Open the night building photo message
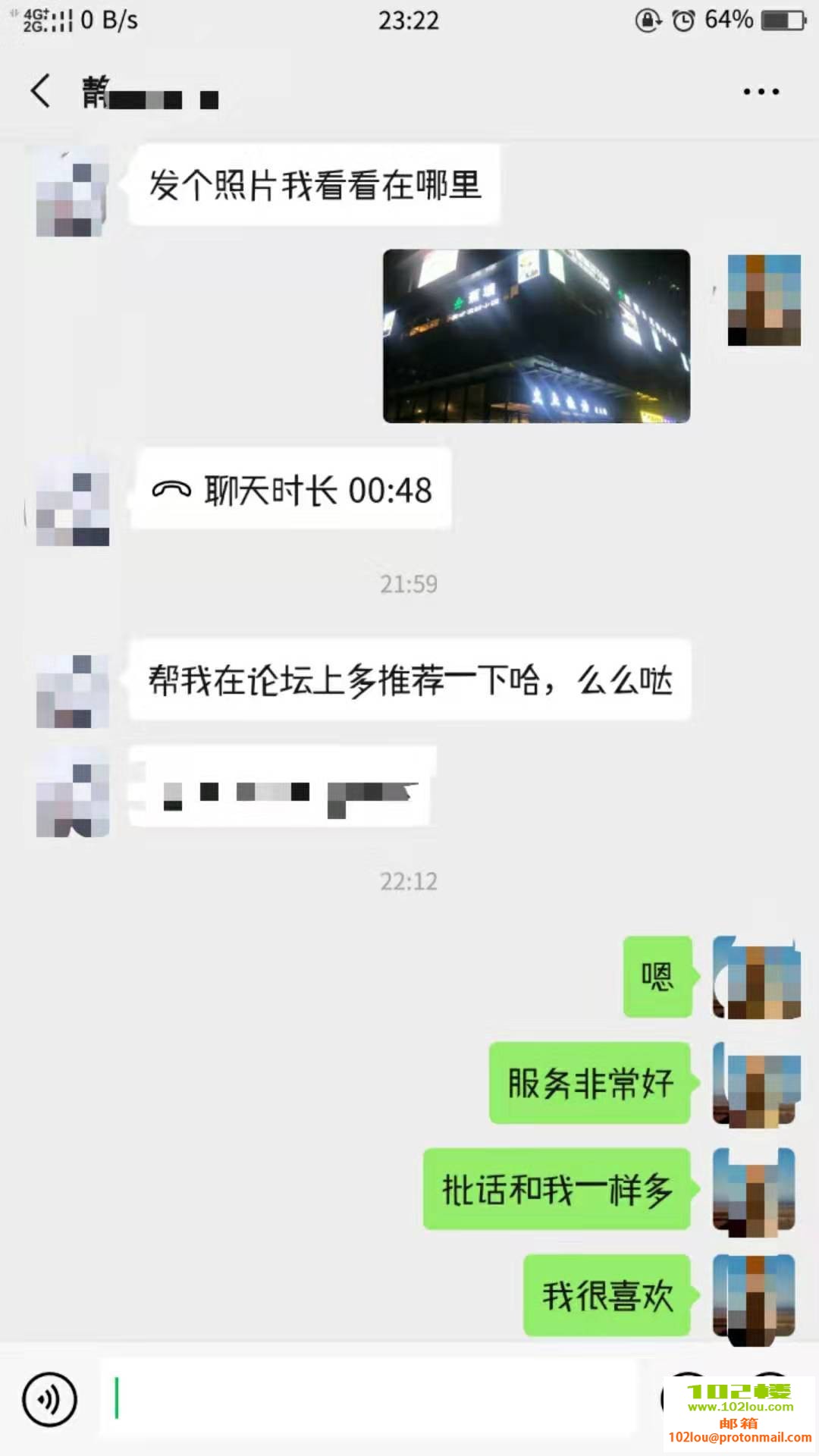Viewport: 819px width, 1456px height. tap(536, 336)
